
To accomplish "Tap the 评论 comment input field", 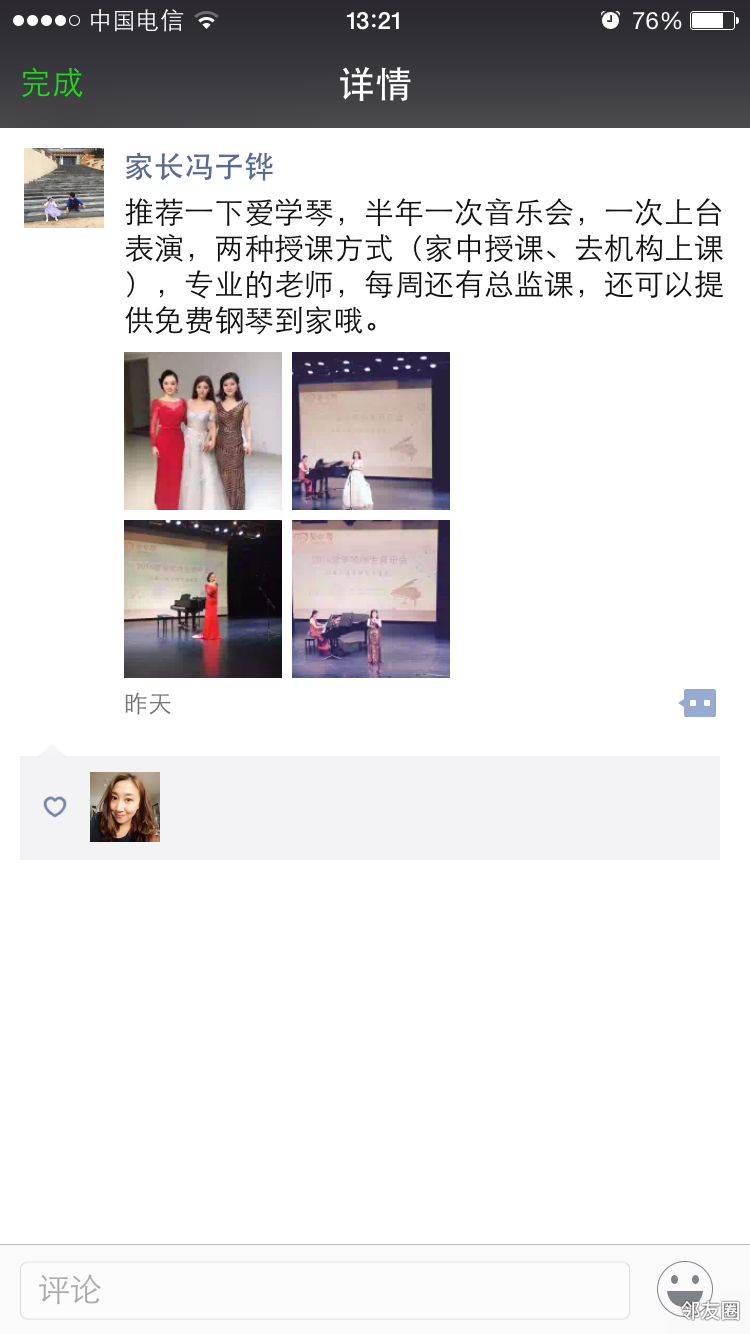I will click(x=325, y=1290).
